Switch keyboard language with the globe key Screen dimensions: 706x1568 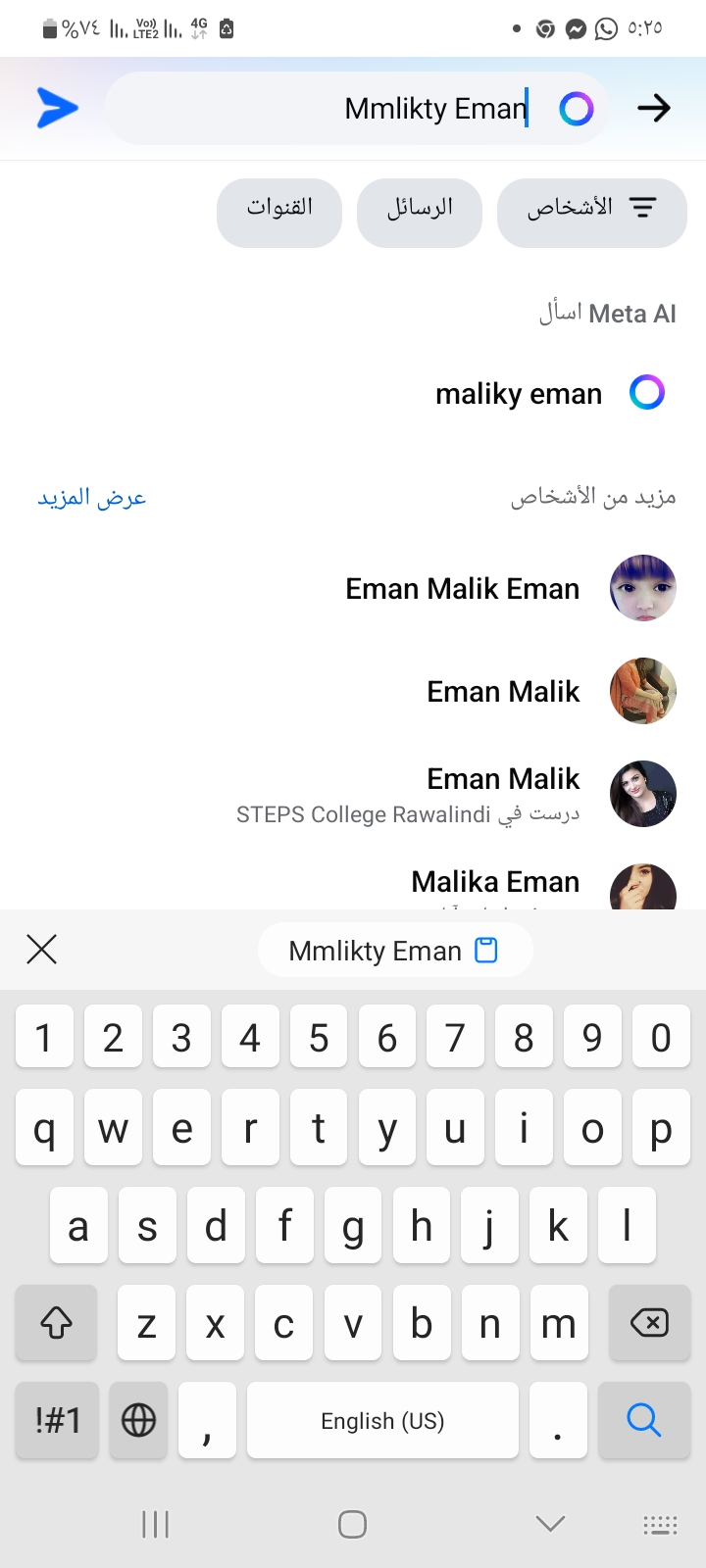pos(138,1419)
